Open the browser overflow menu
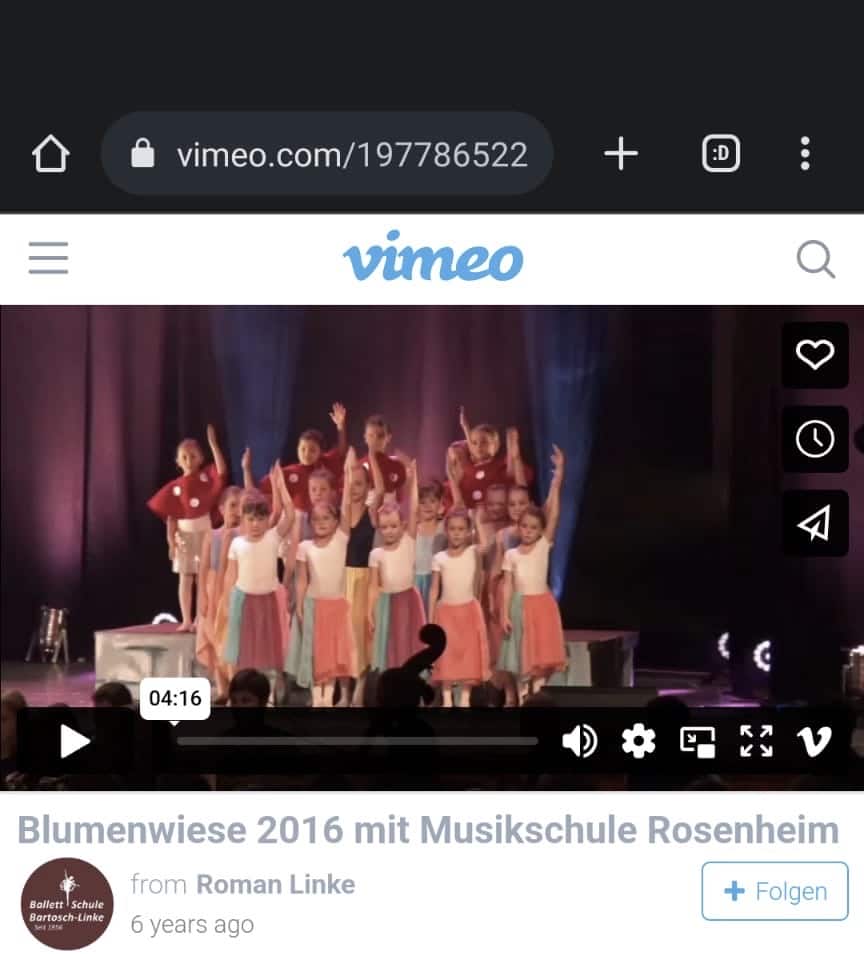The width and height of the screenshot is (864, 954). (805, 154)
